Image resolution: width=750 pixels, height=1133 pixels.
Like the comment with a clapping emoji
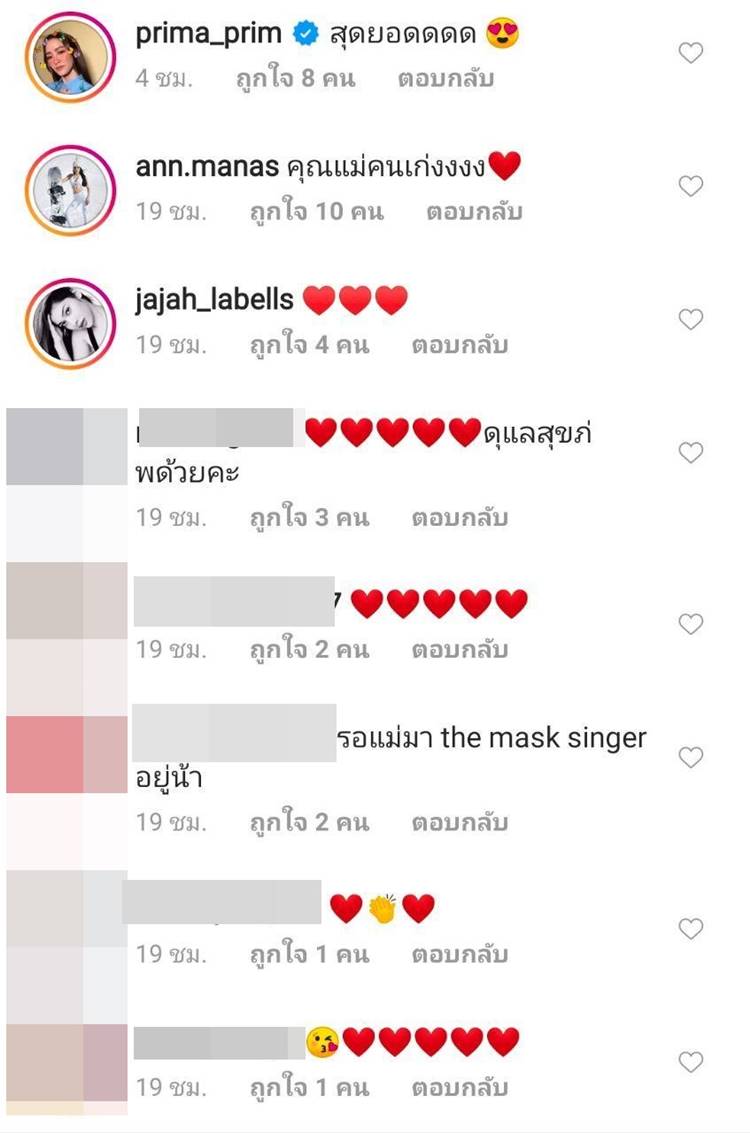(691, 929)
